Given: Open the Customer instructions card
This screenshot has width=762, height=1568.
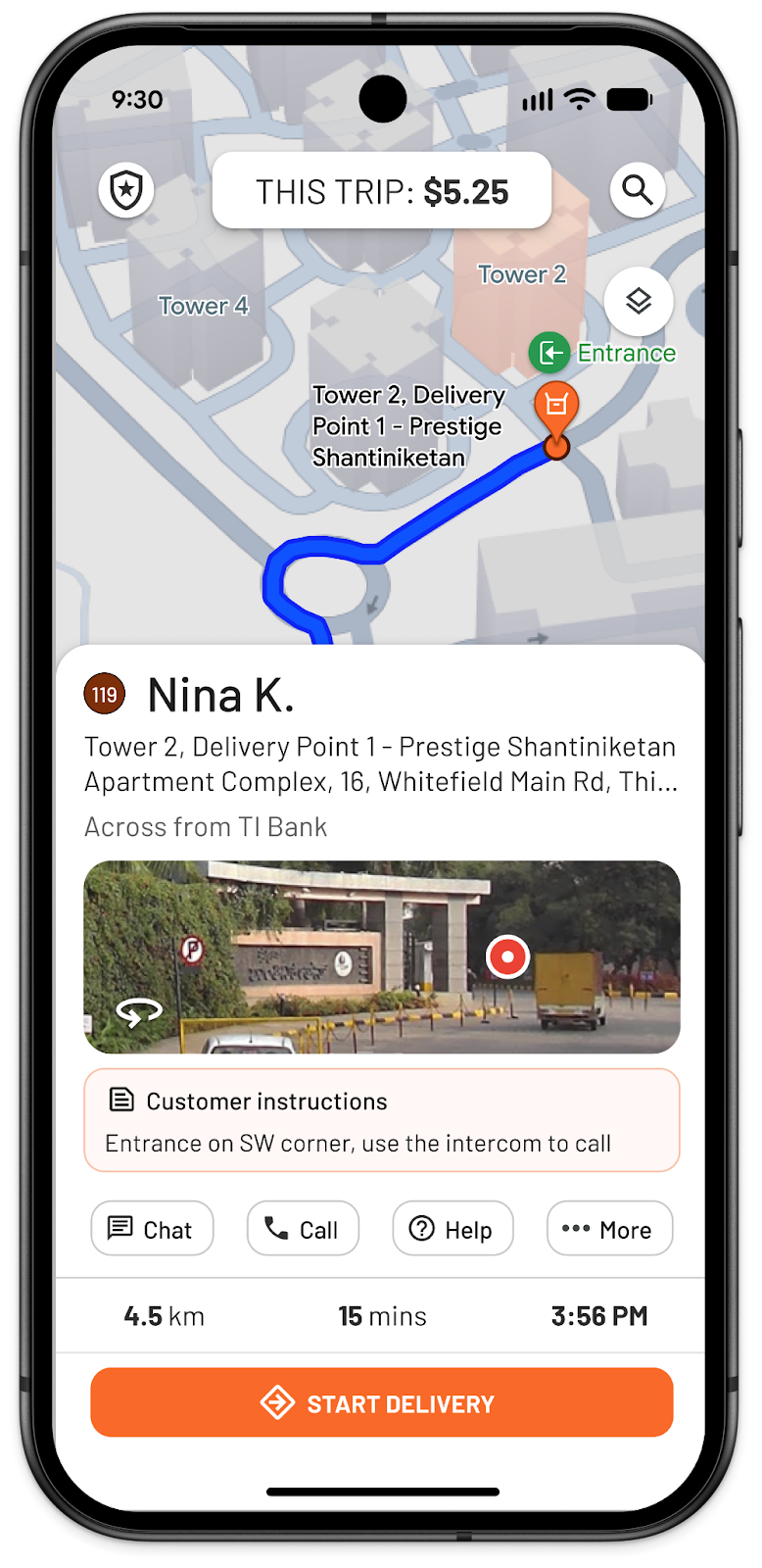Looking at the screenshot, I should click(382, 1121).
